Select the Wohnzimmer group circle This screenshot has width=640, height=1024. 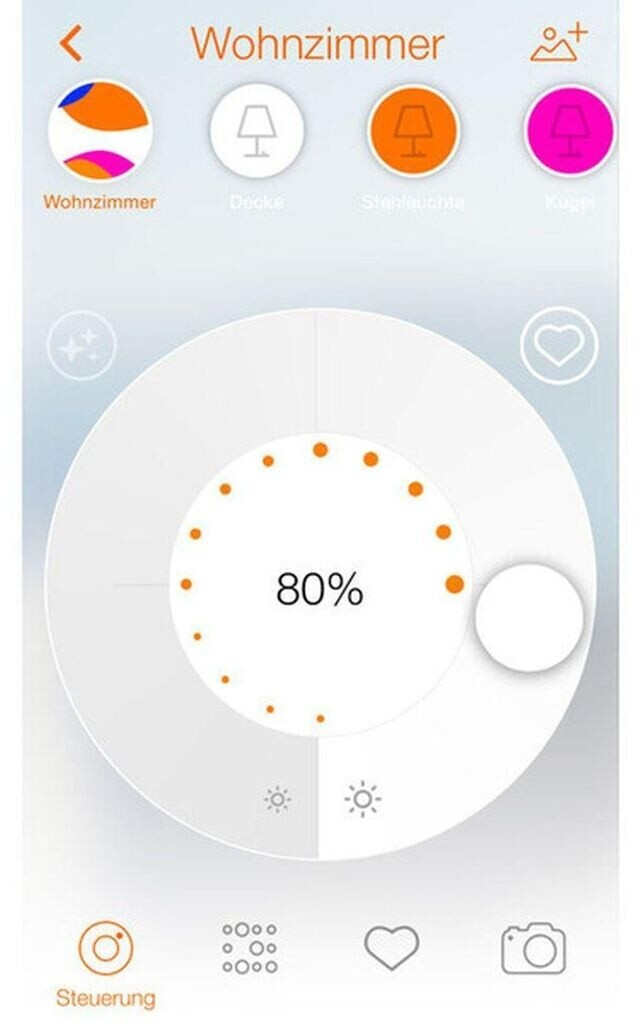click(99, 131)
